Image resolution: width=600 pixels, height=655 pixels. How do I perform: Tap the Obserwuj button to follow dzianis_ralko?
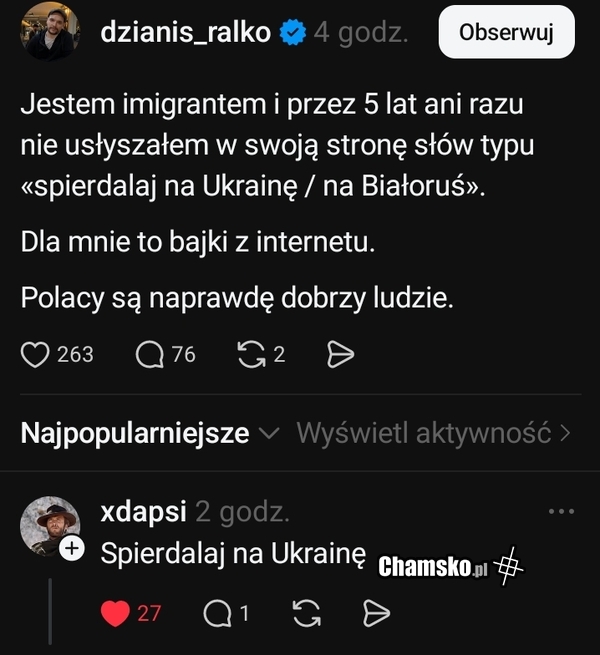(507, 32)
